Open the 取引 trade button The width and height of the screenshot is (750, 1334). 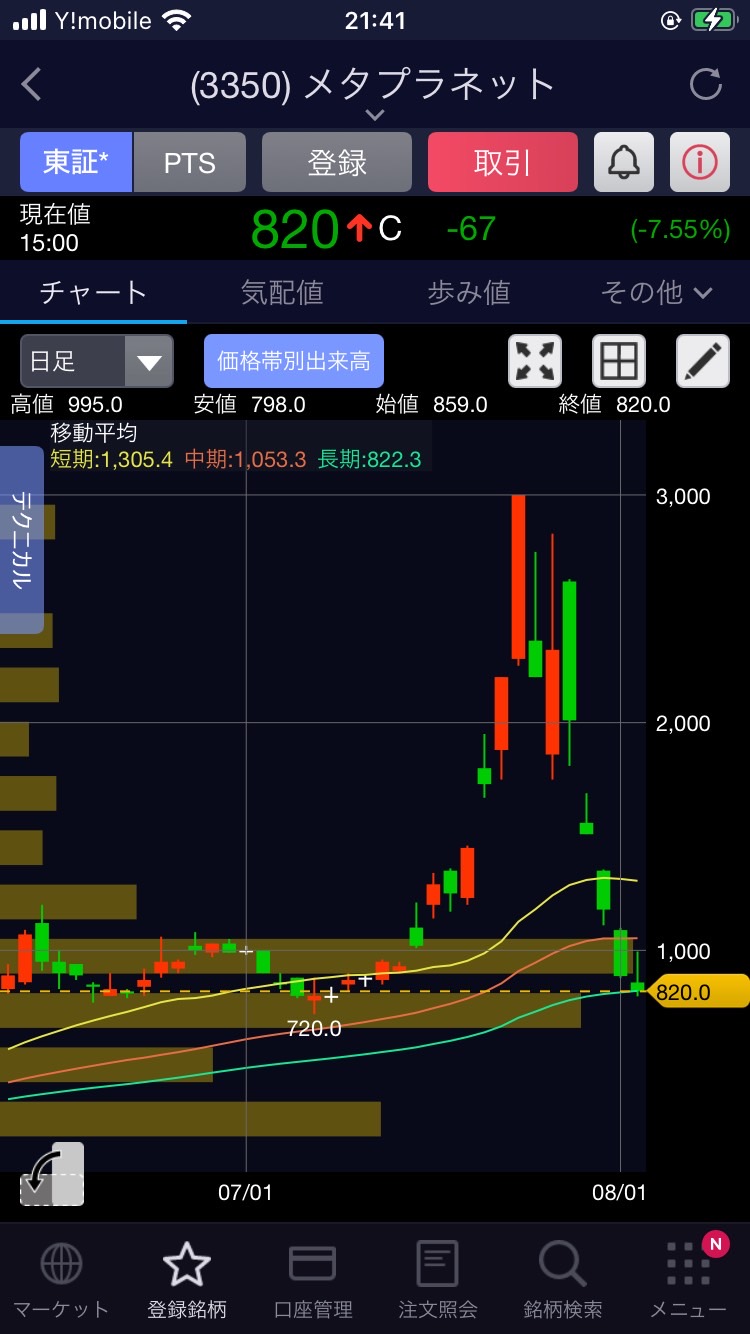[x=503, y=162]
